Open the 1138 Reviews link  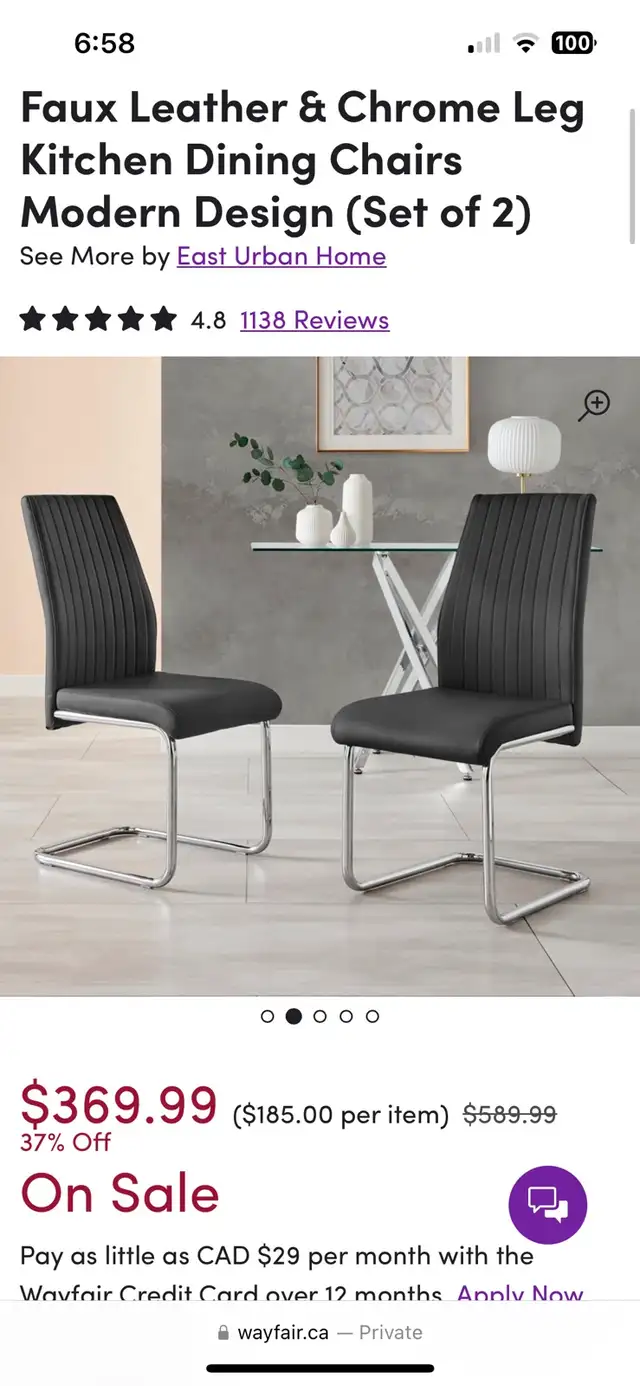[x=314, y=320]
